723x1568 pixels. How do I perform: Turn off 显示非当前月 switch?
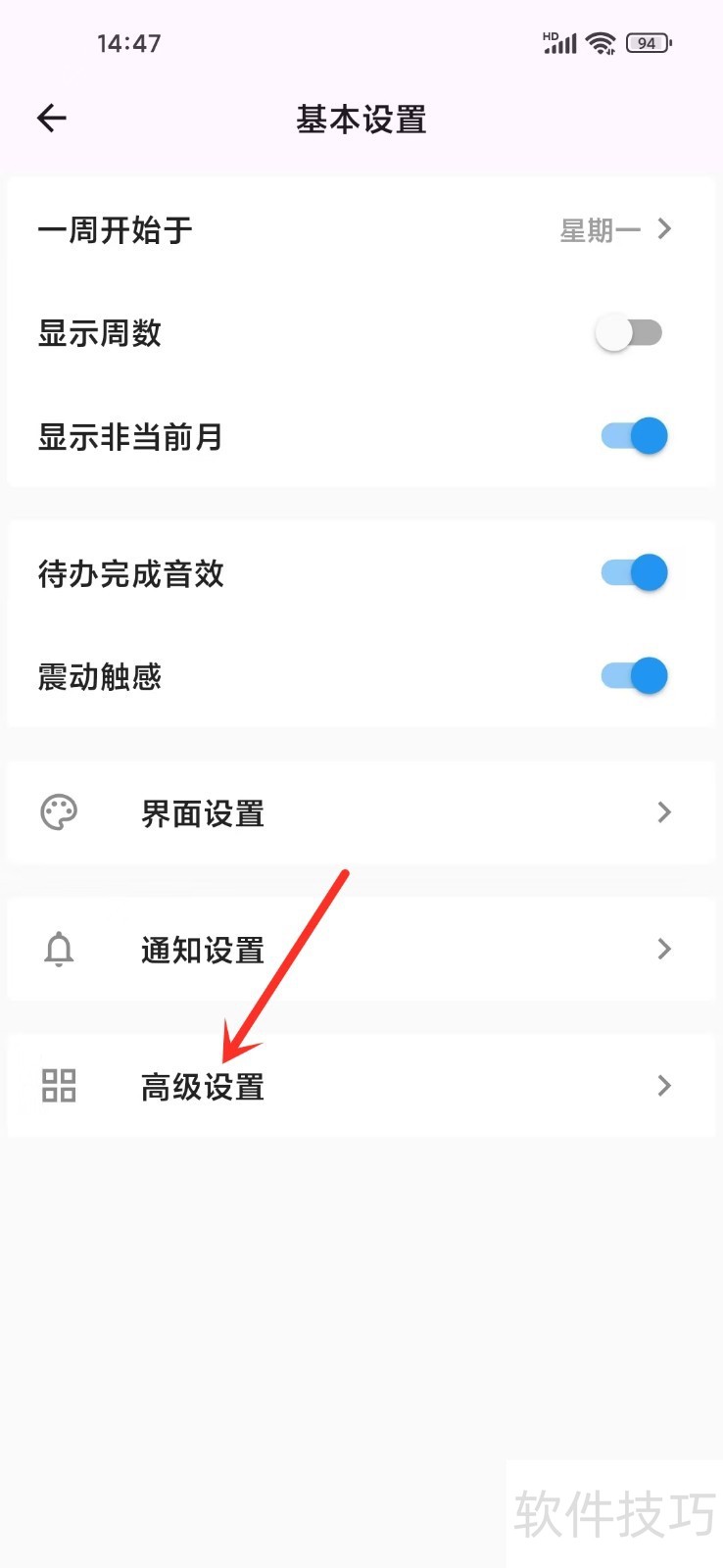634,436
